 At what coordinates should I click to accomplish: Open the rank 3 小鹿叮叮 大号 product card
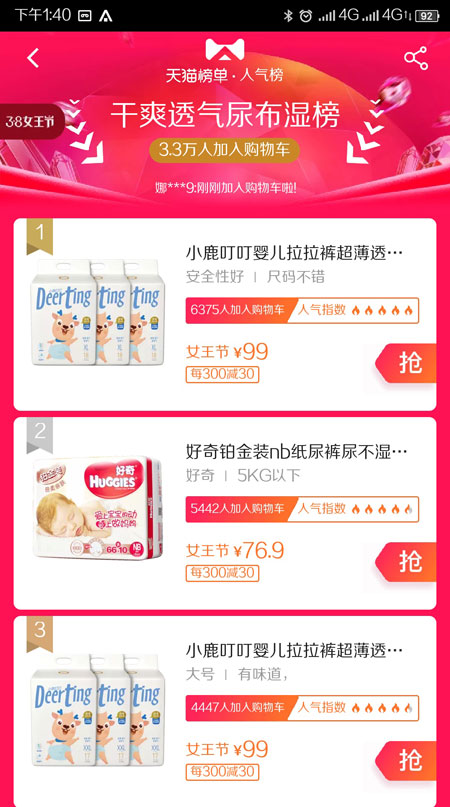(225, 711)
